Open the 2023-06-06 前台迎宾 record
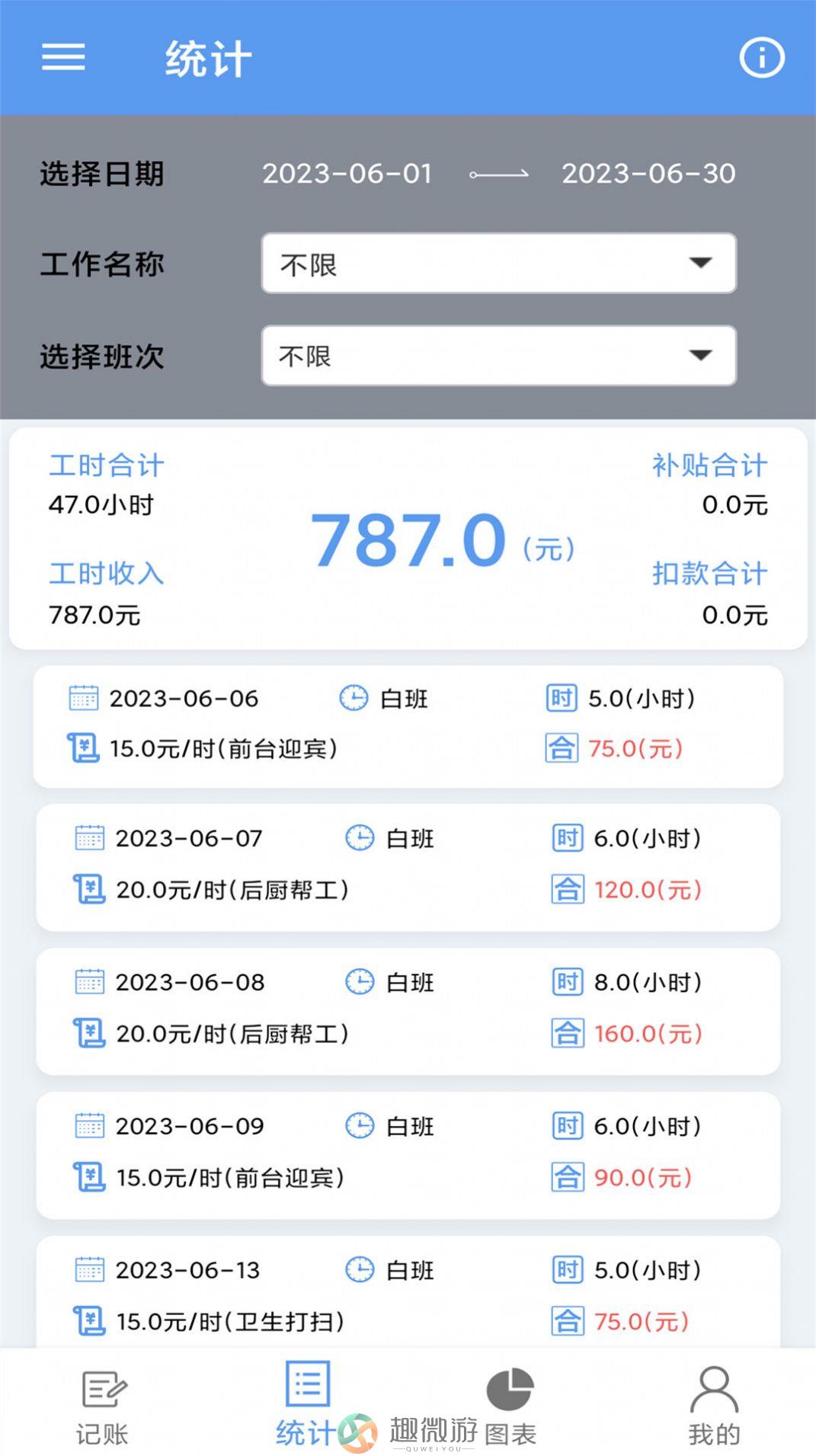Viewport: 816px width, 1456px height. click(408, 726)
